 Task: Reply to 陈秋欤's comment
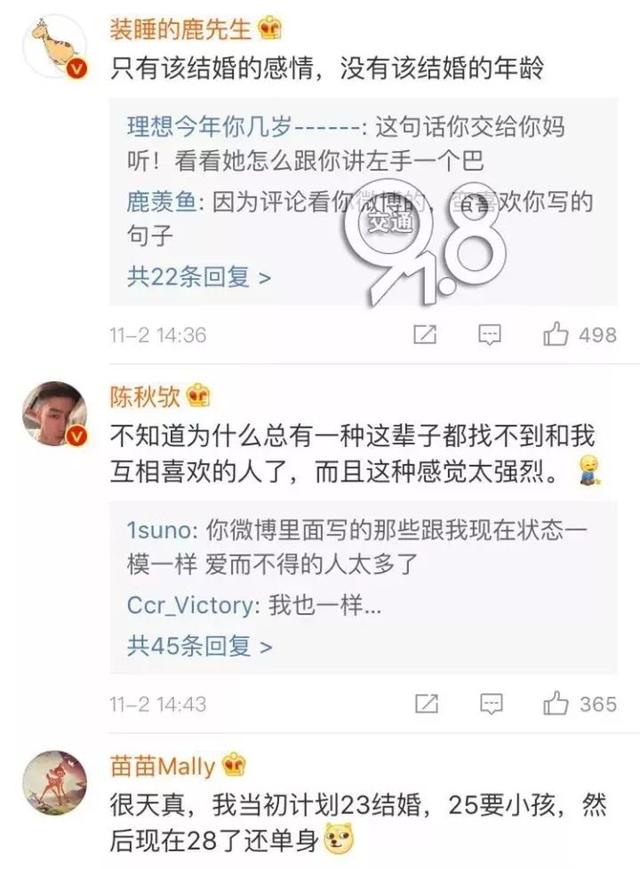tap(489, 704)
